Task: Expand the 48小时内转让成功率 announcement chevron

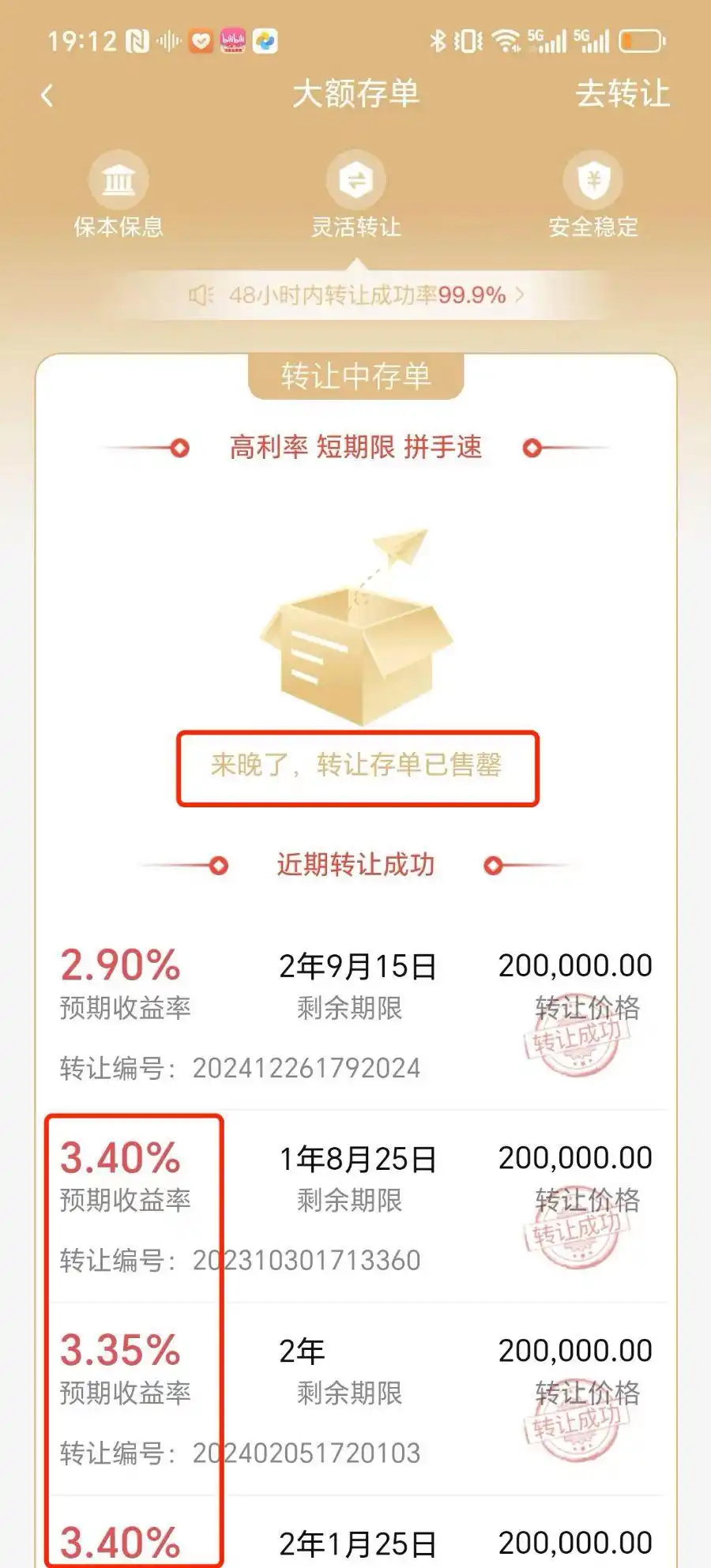Action: [x=521, y=295]
